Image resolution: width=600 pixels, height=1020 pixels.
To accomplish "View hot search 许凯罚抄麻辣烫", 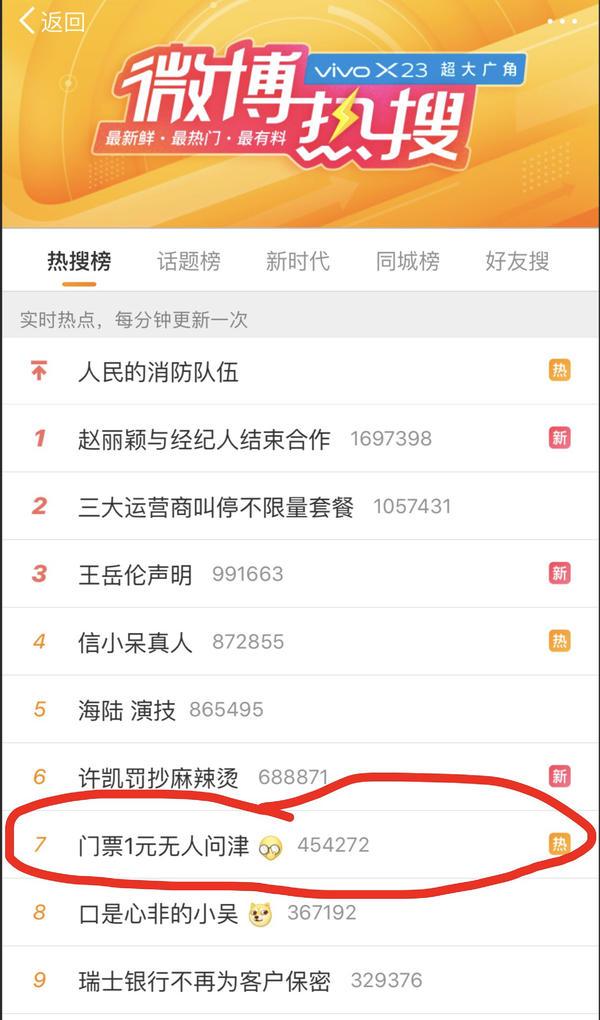I will pyautogui.click(x=158, y=777).
